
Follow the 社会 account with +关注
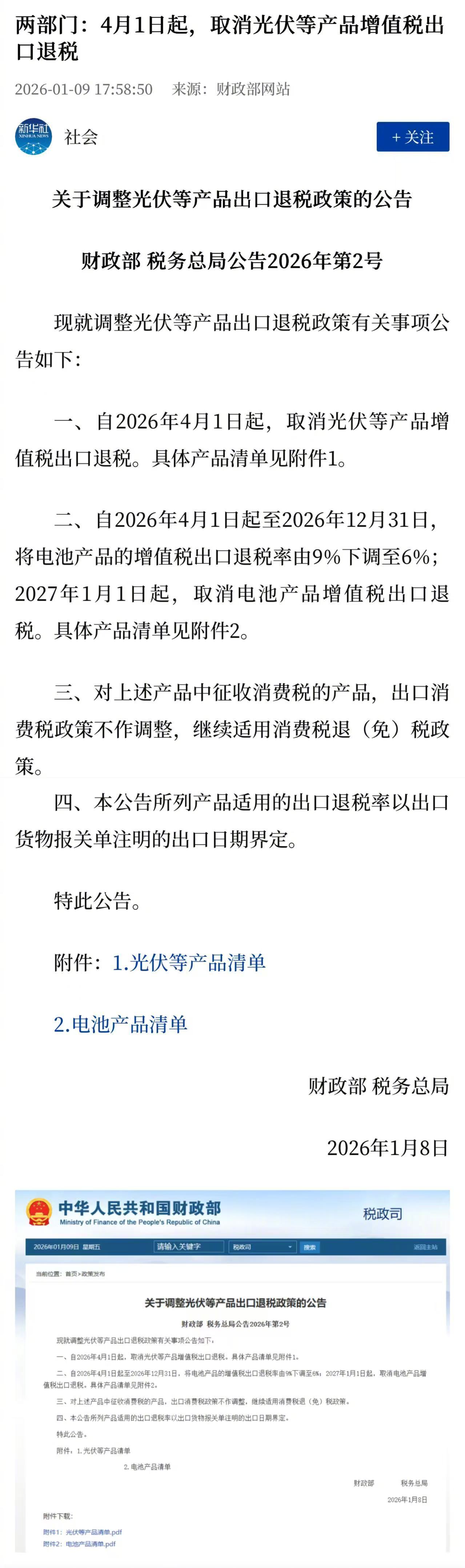point(412,137)
